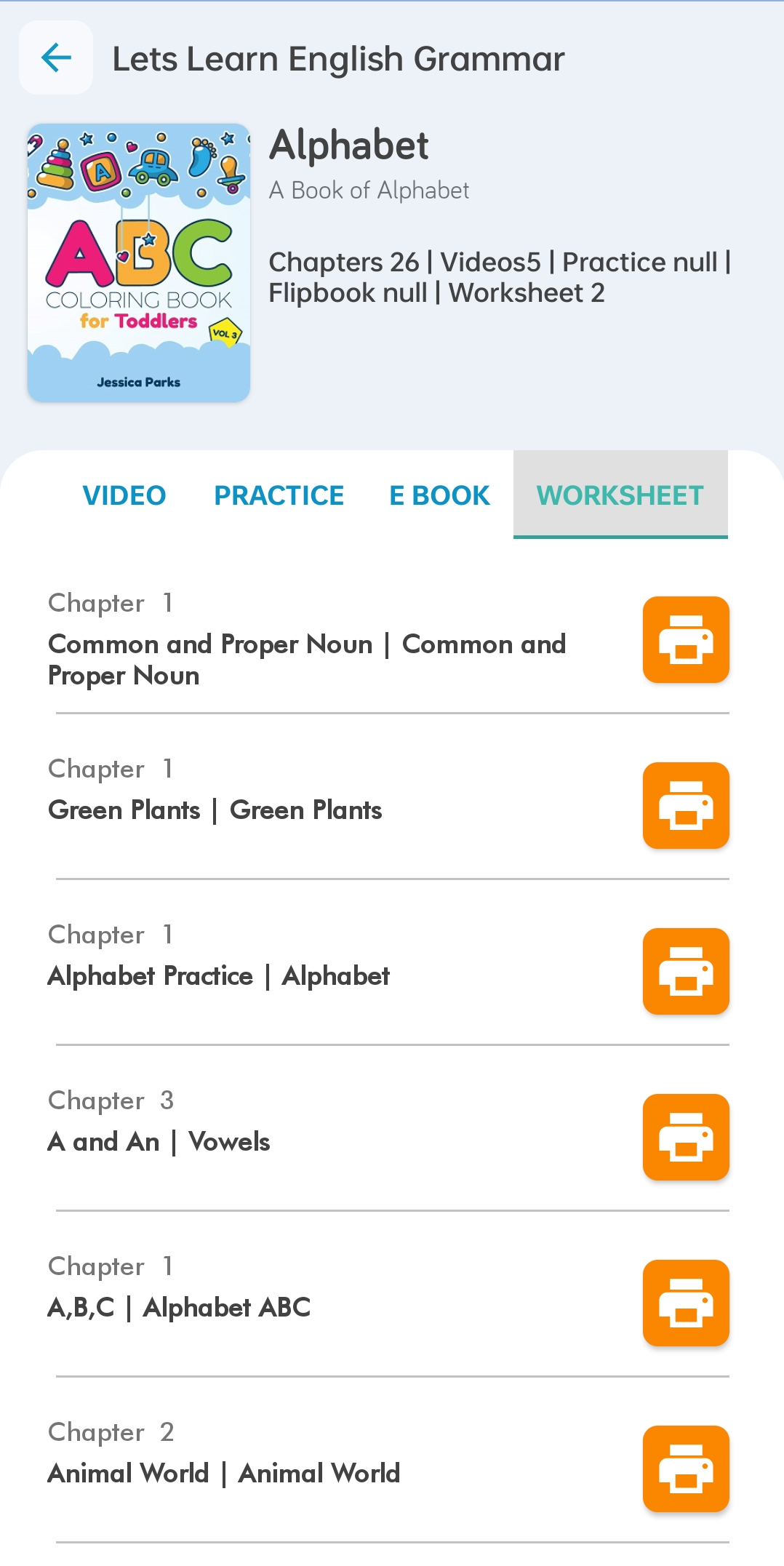
Task: Print the Alphabet Practice worksheet
Action: 685,972
